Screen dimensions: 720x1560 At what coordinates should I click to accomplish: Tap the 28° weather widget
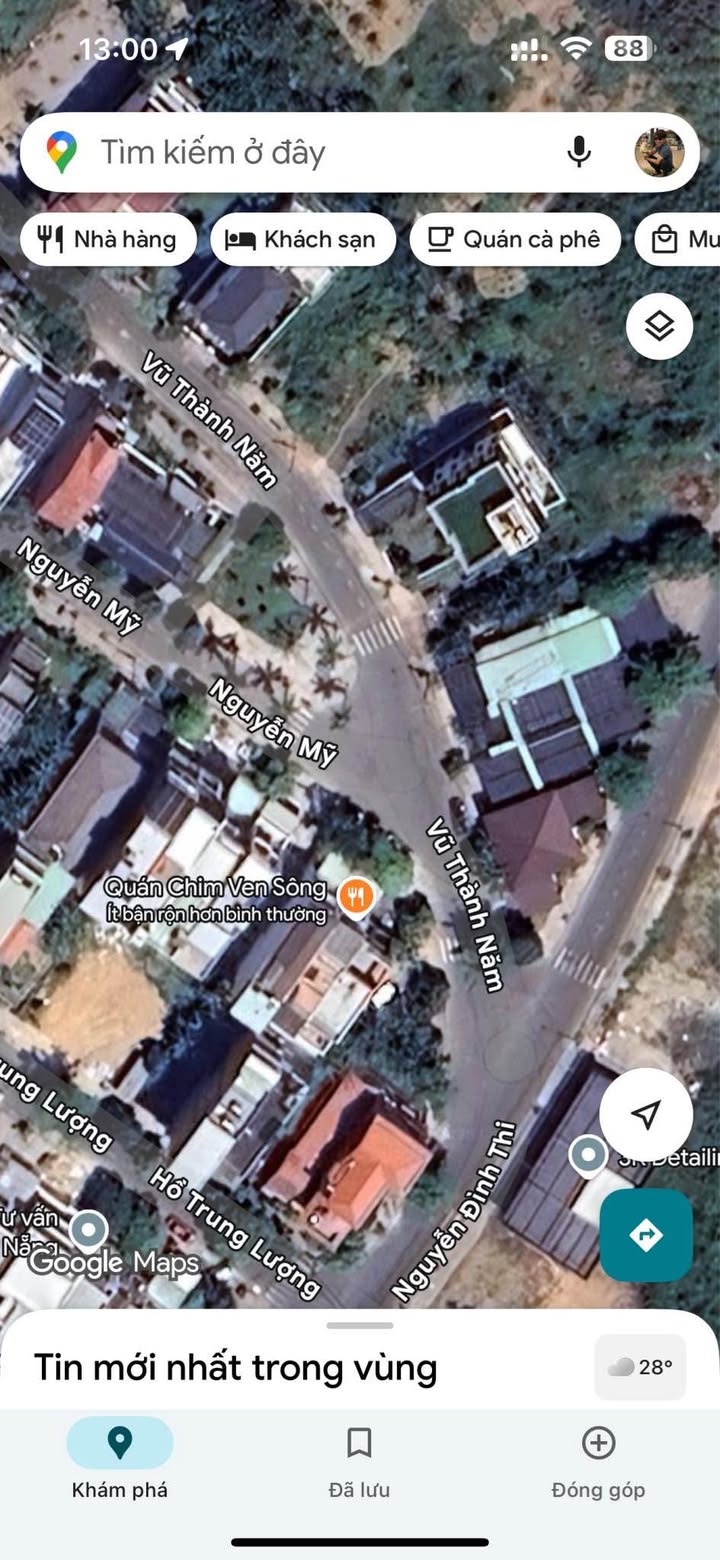pyautogui.click(x=641, y=1367)
